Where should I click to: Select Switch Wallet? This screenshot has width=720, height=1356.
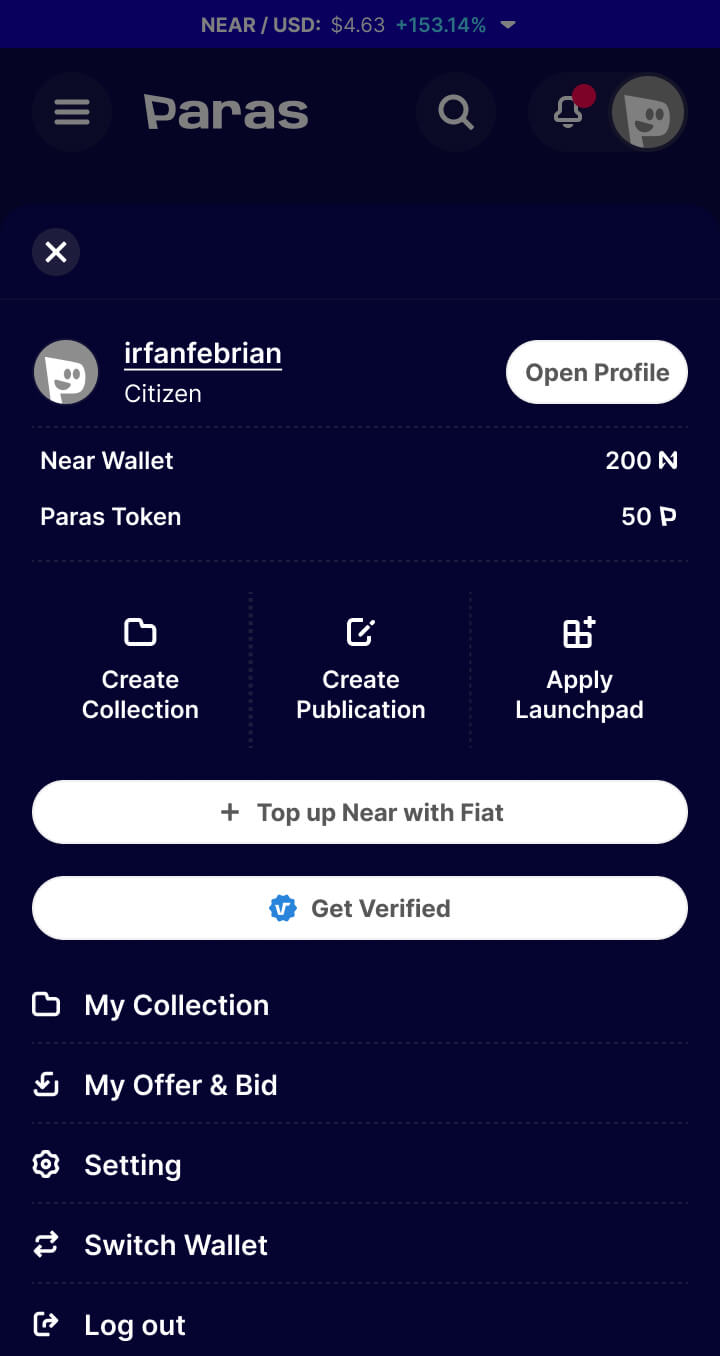[175, 1245]
